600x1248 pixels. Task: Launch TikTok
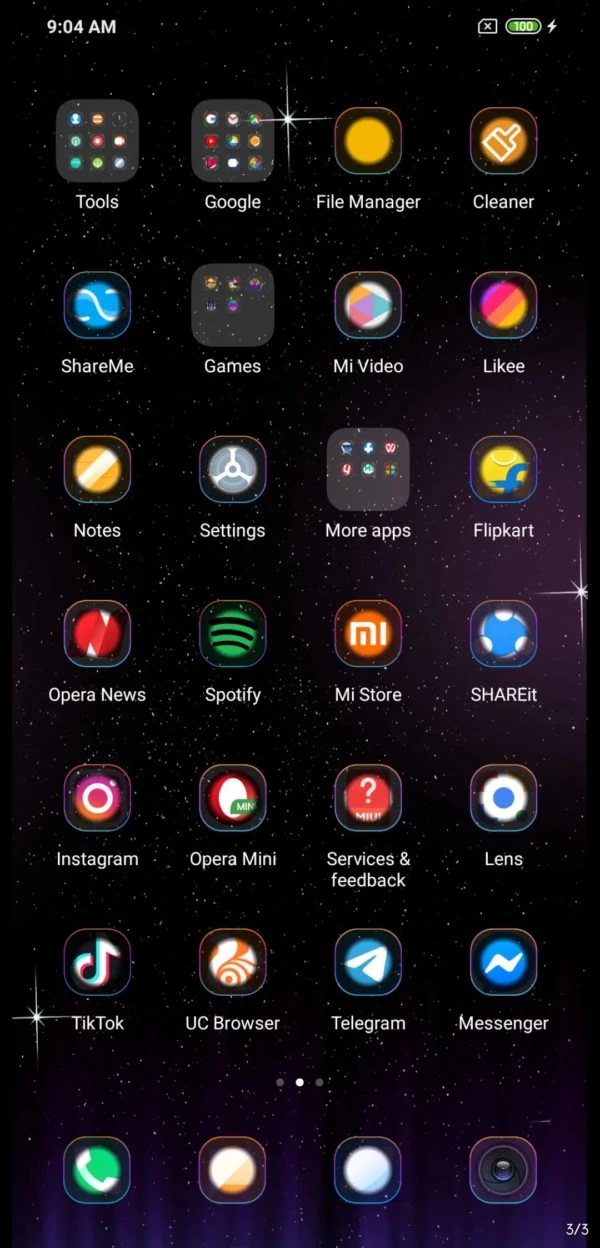click(97, 962)
